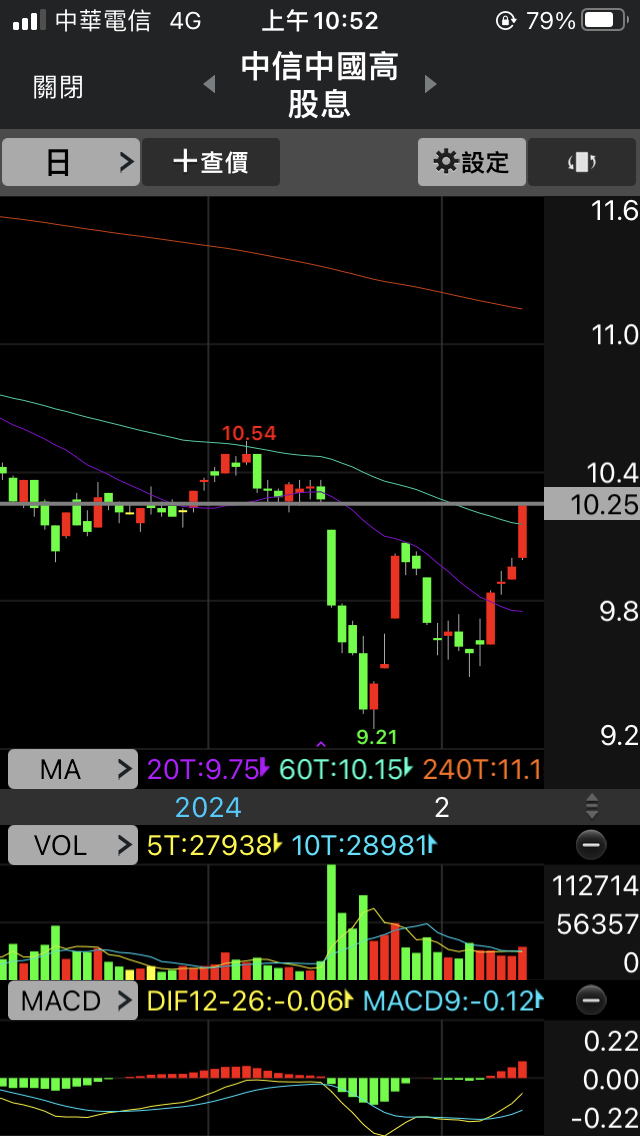Viewport: 640px width, 1136px height.
Task: Change the MA indicator selector
Action: click(72, 769)
